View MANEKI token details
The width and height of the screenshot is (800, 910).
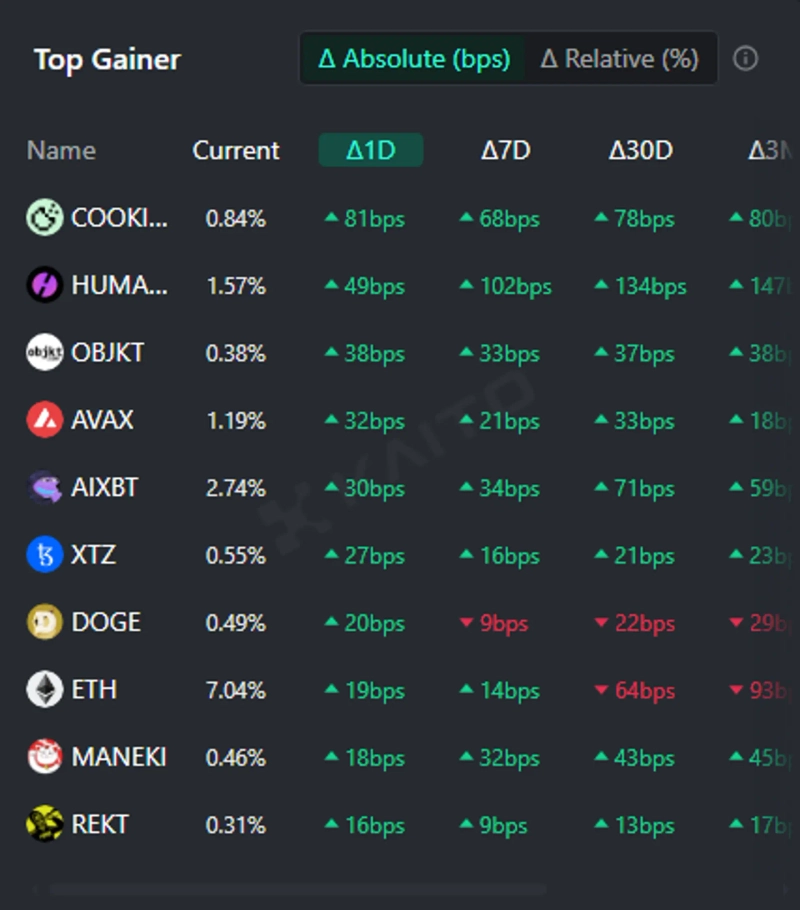click(x=117, y=757)
